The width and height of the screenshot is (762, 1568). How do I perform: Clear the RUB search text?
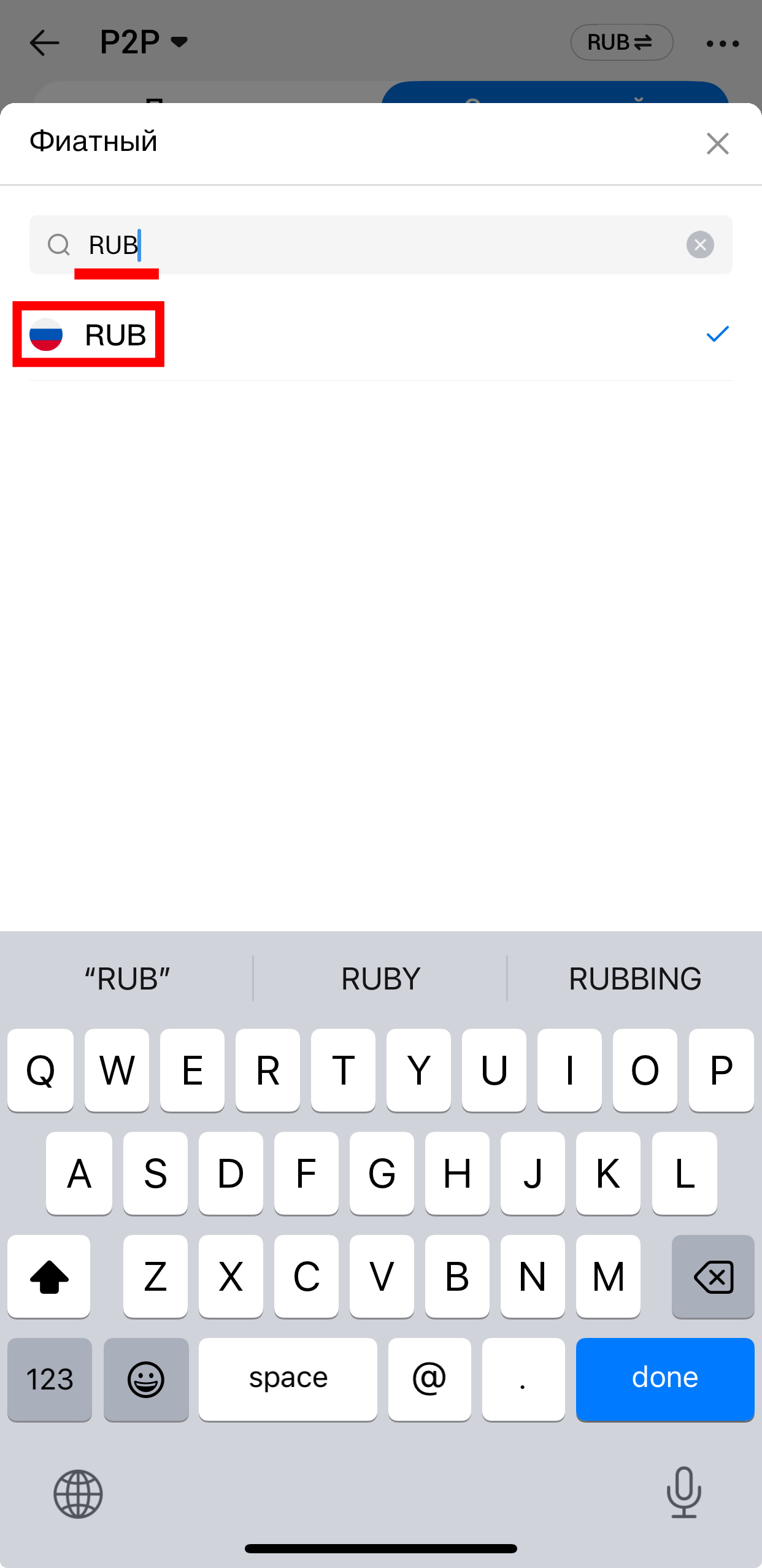[x=699, y=245]
